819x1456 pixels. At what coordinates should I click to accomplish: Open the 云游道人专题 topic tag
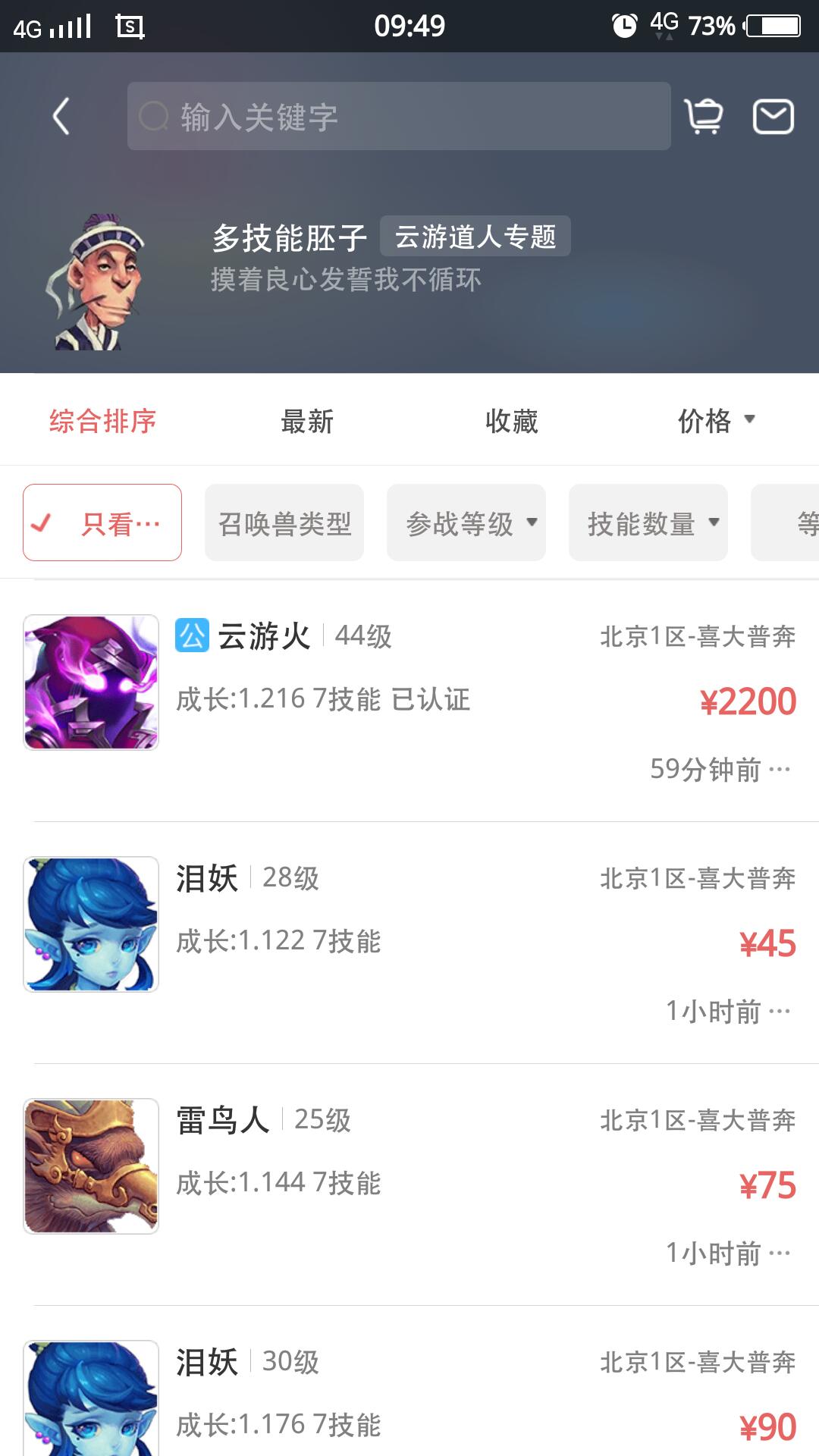(475, 237)
